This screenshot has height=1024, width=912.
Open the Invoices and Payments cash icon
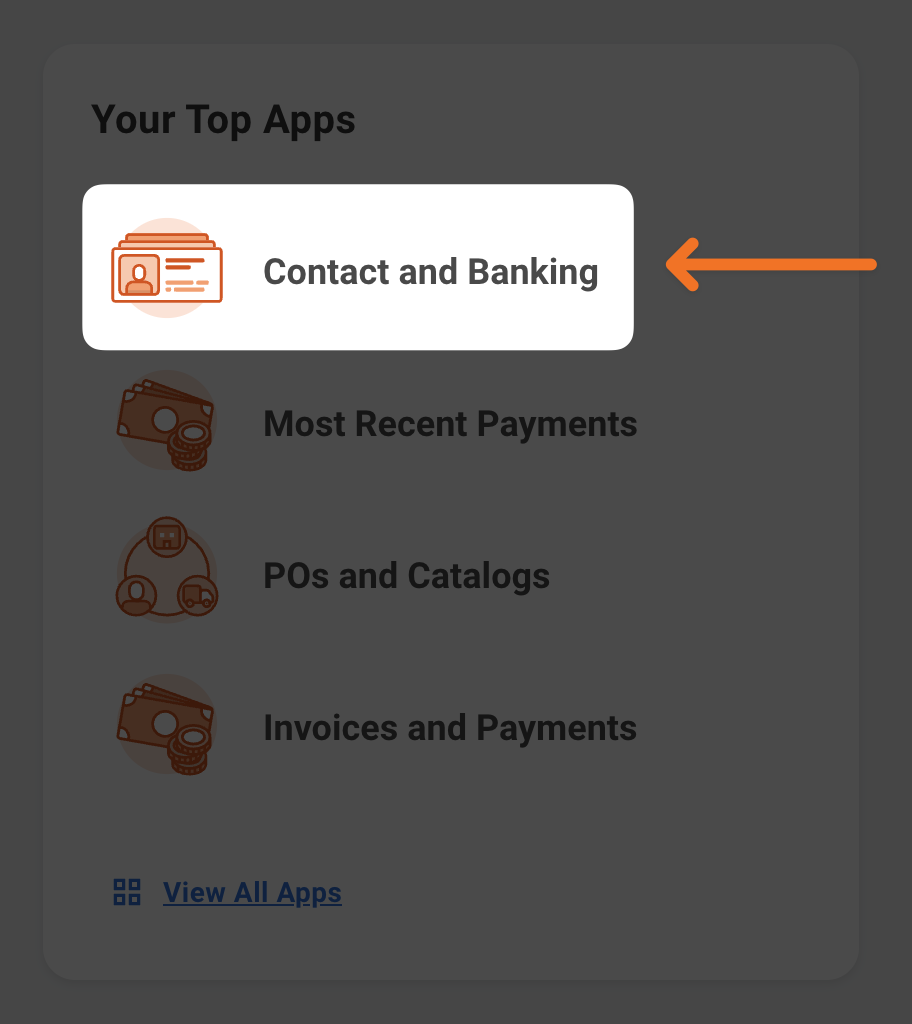point(167,724)
